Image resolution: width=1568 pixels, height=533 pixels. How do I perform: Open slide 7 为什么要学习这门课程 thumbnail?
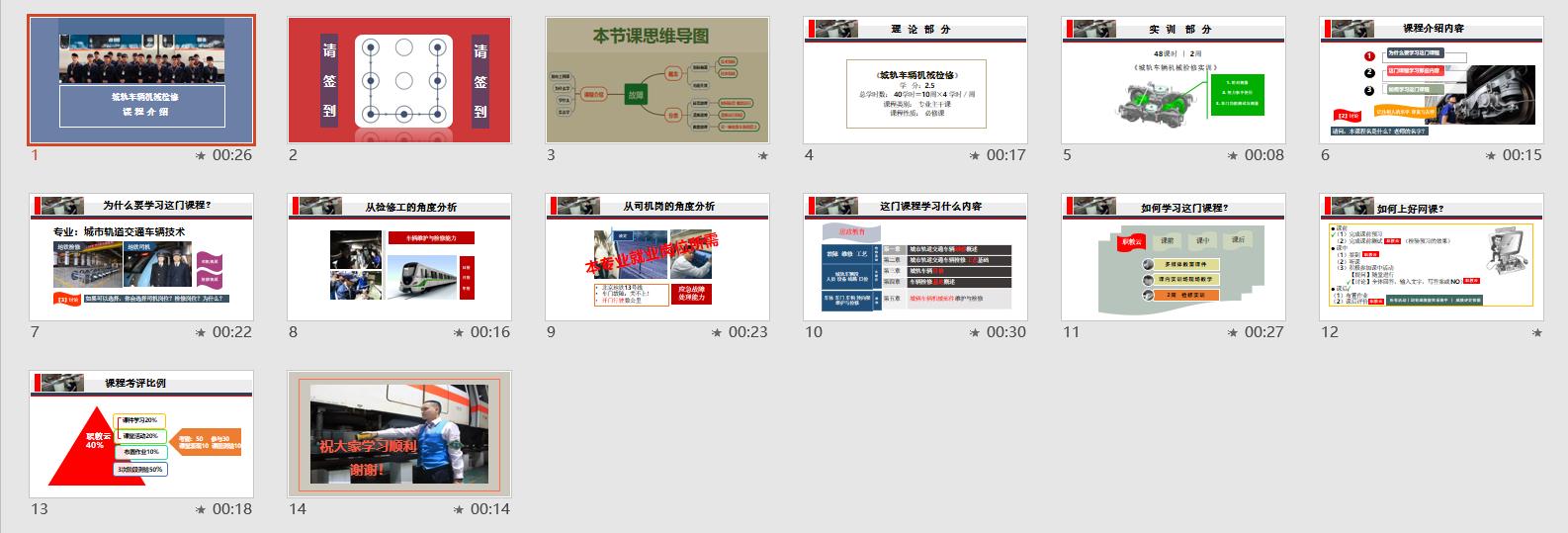pos(141,257)
